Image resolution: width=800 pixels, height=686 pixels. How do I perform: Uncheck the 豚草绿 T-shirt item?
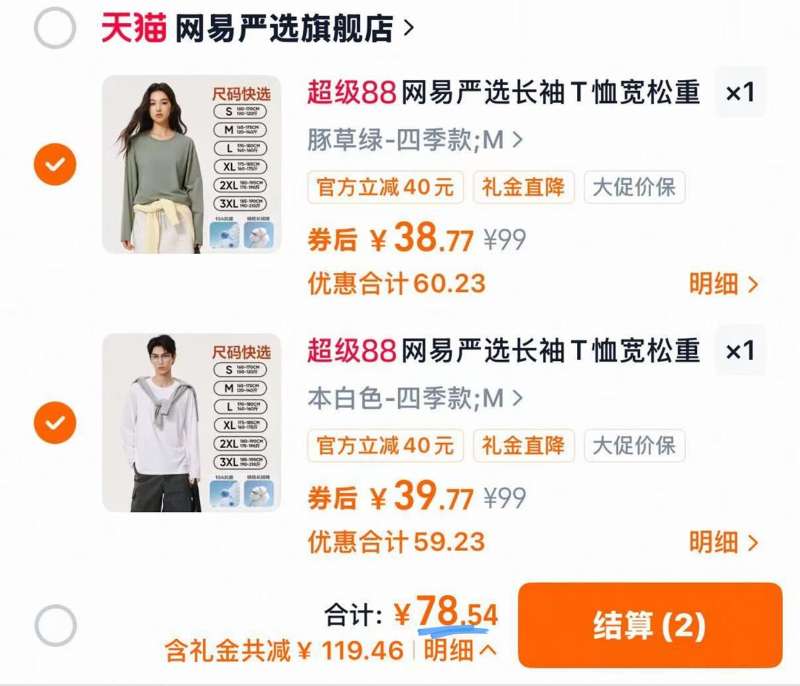pos(55,164)
